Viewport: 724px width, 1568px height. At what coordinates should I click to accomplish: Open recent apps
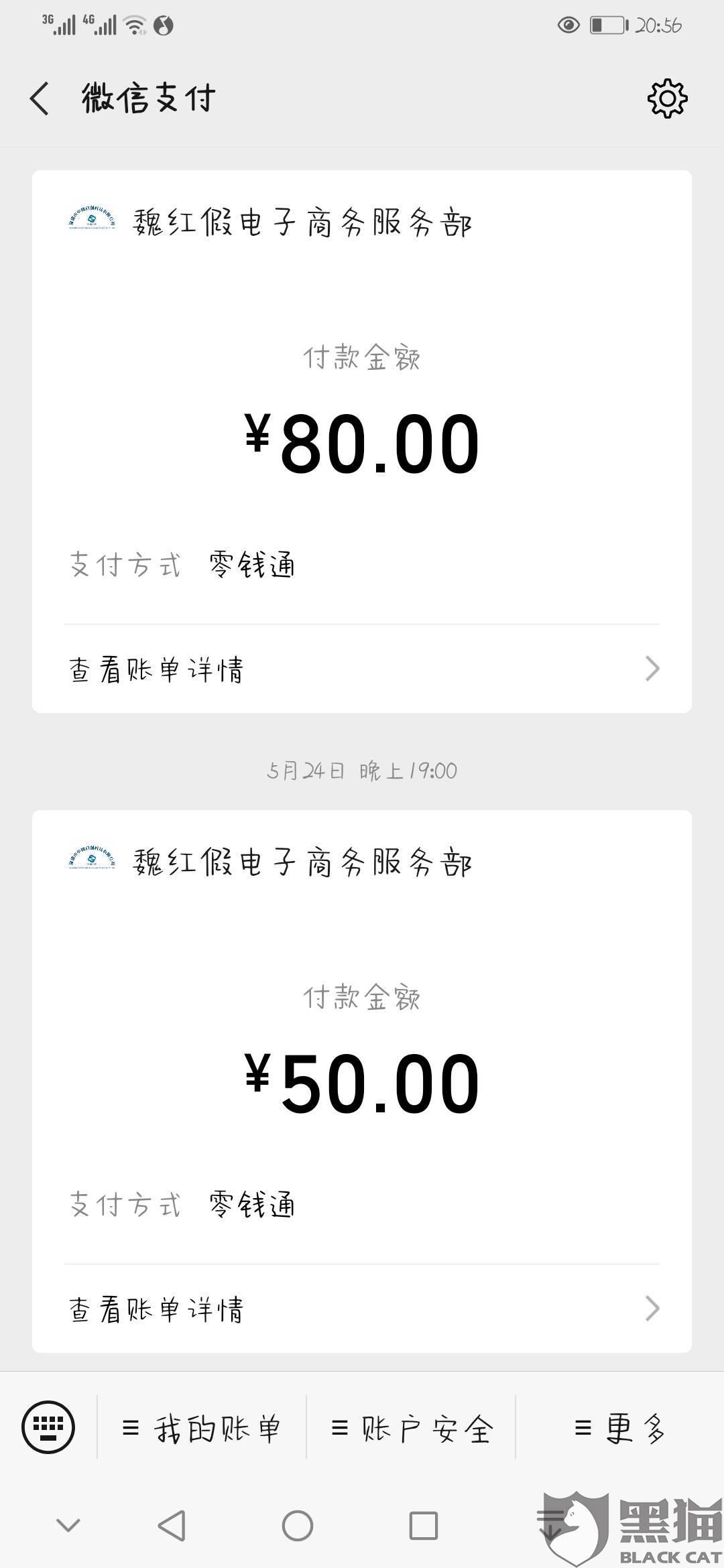pos(423,1526)
